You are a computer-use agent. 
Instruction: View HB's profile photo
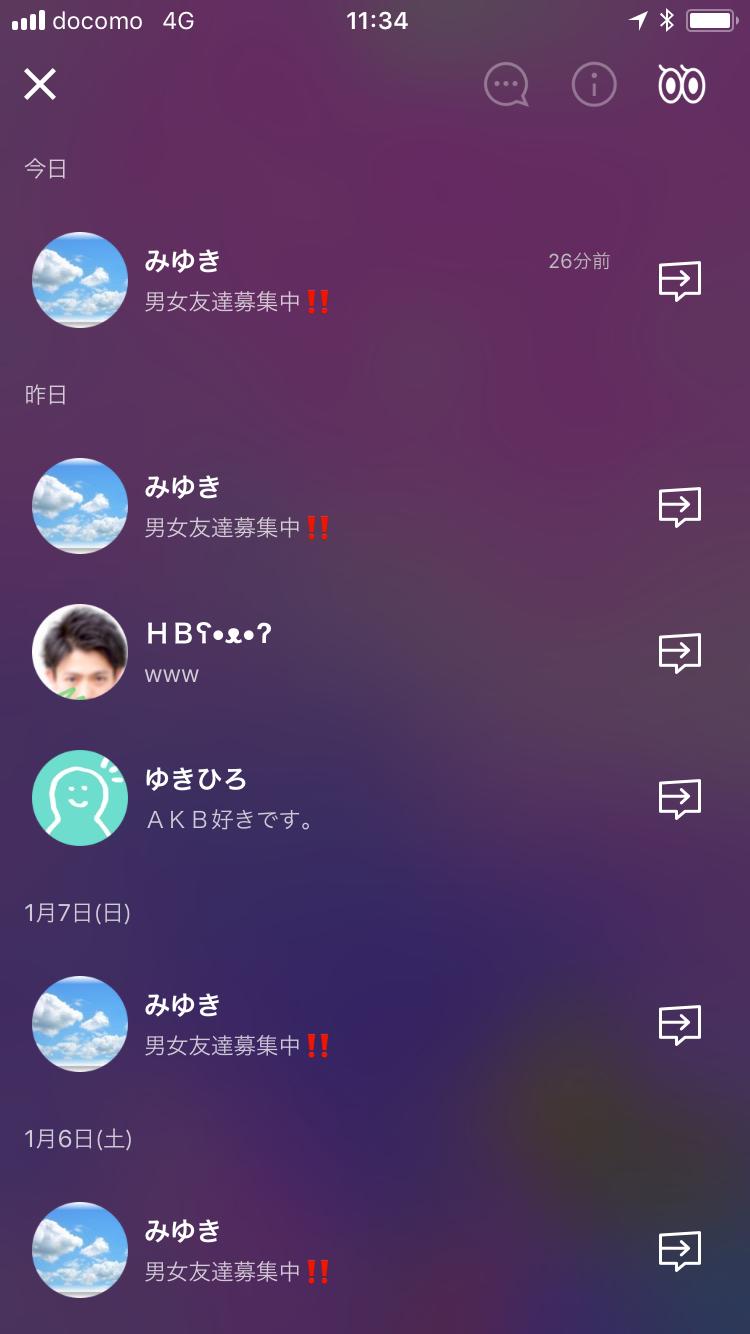[80, 652]
